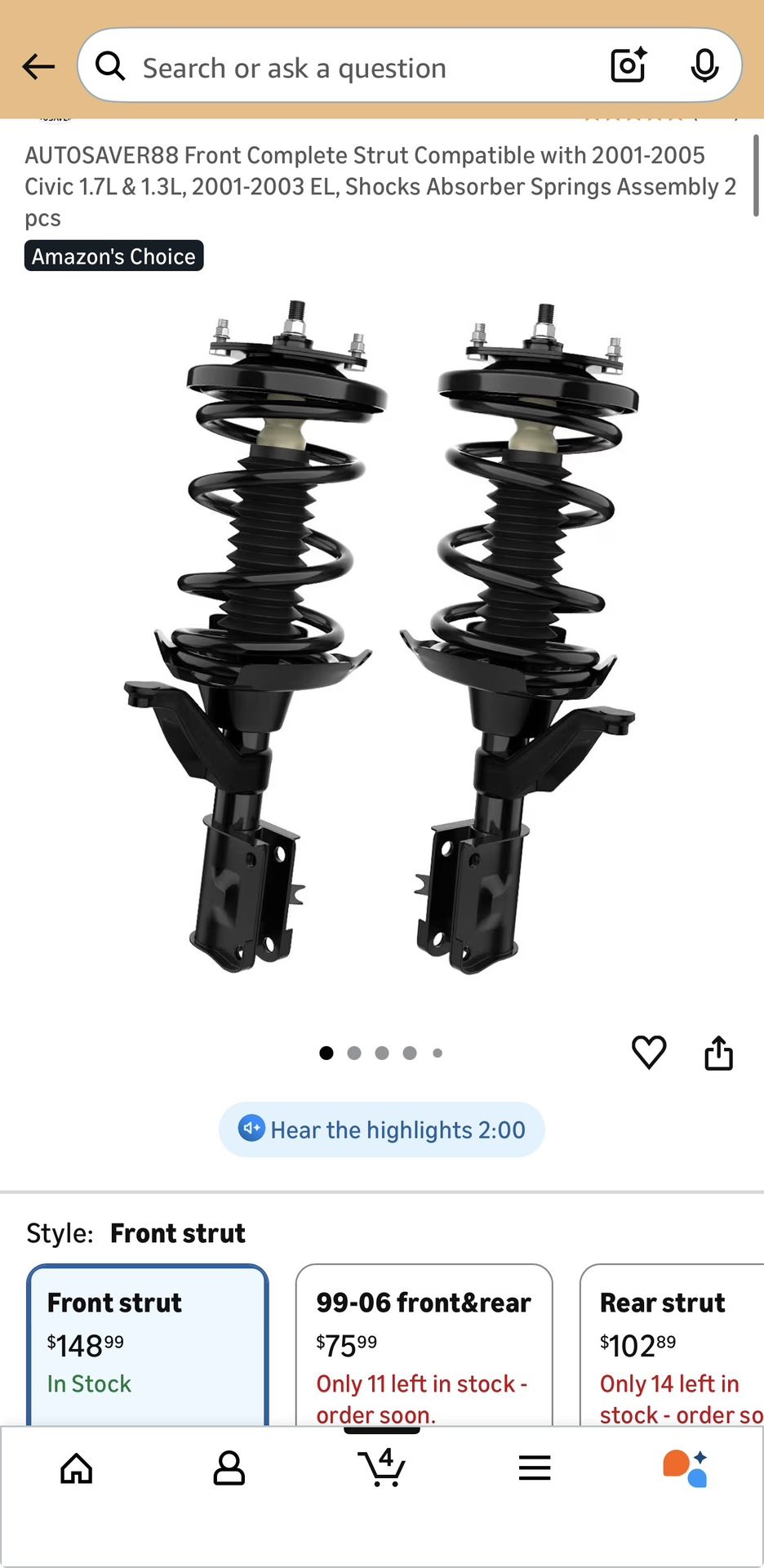Open the Rufus AI assistant icon
This screenshot has height=1568, width=764.
coord(687,1468)
